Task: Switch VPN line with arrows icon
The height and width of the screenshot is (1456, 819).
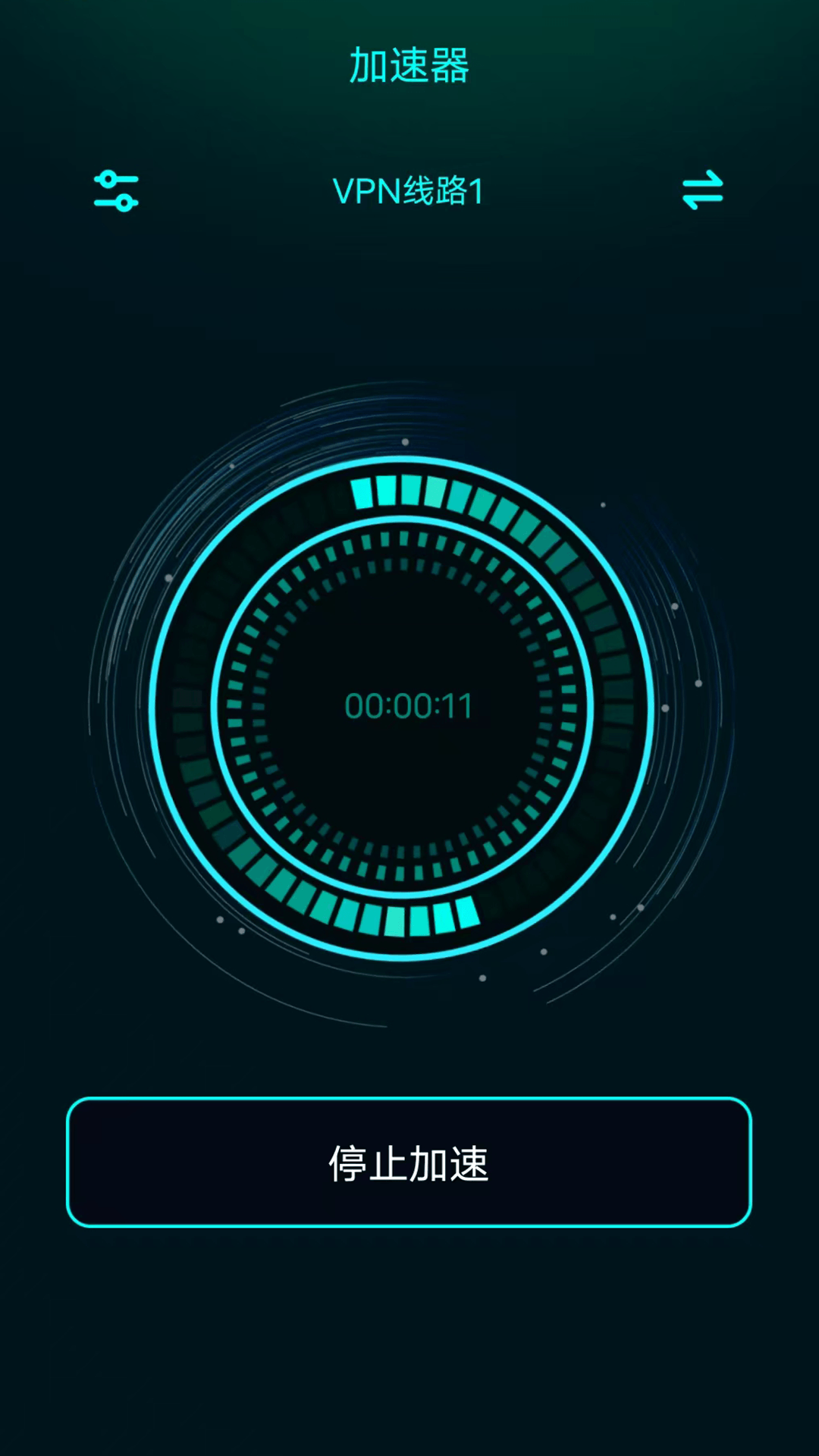Action: pos(703,190)
